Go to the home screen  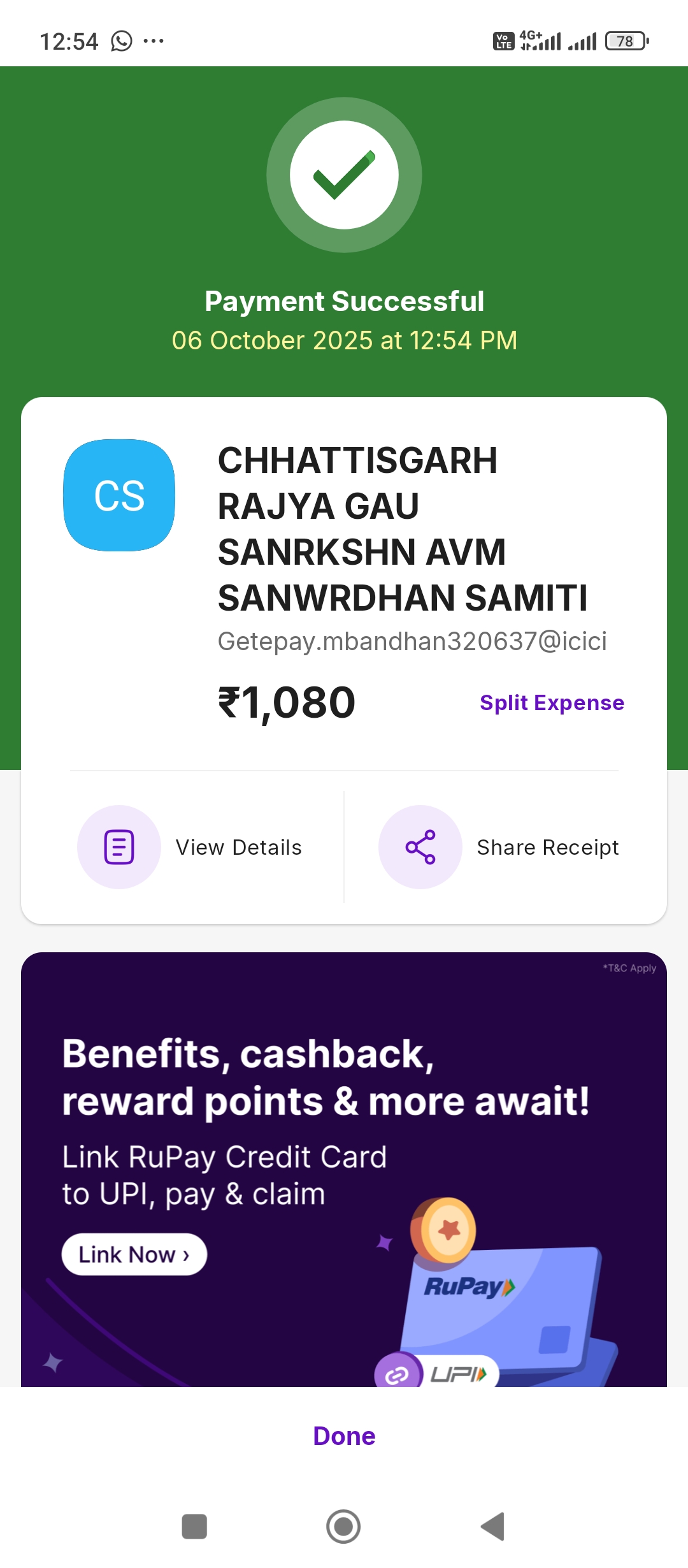pos(343,1527)
